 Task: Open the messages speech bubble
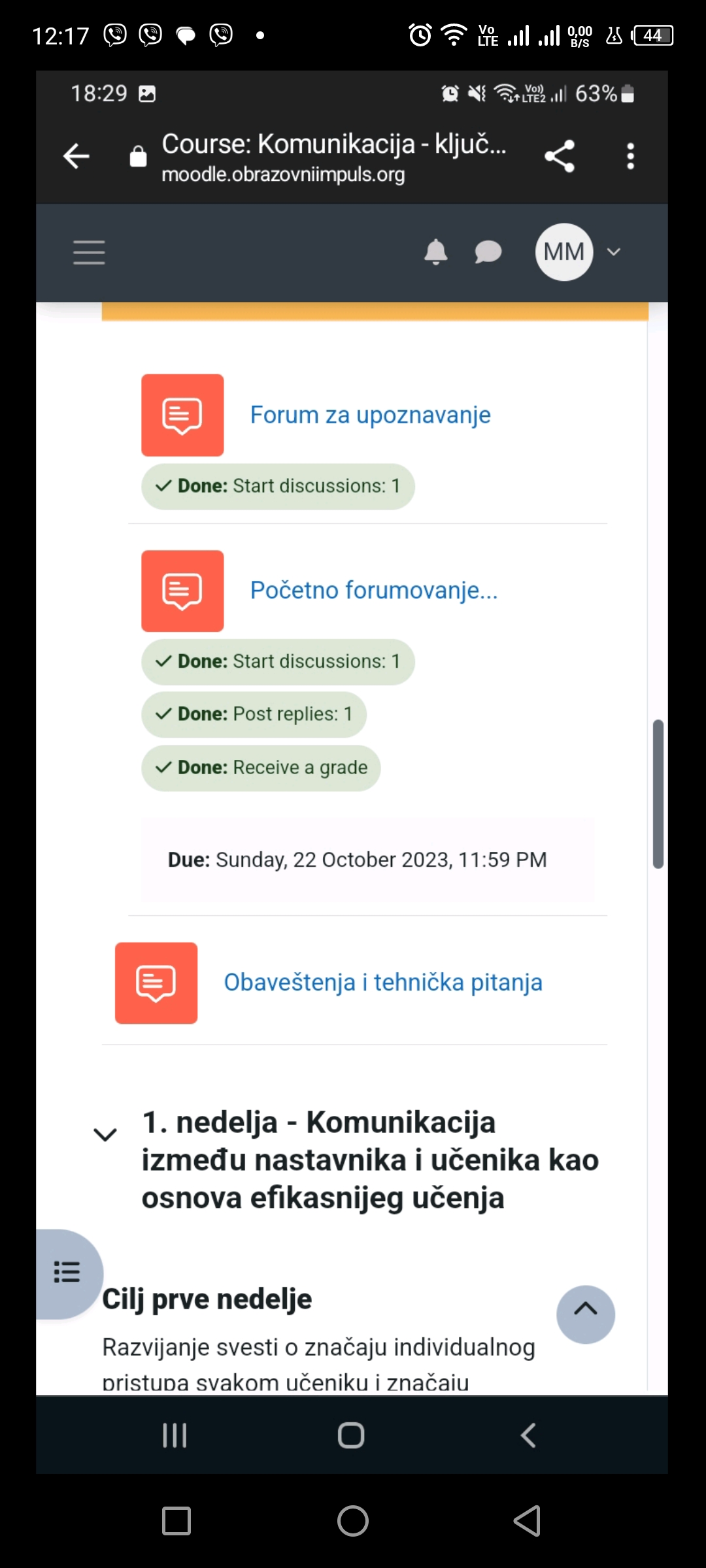click(488, 252)
